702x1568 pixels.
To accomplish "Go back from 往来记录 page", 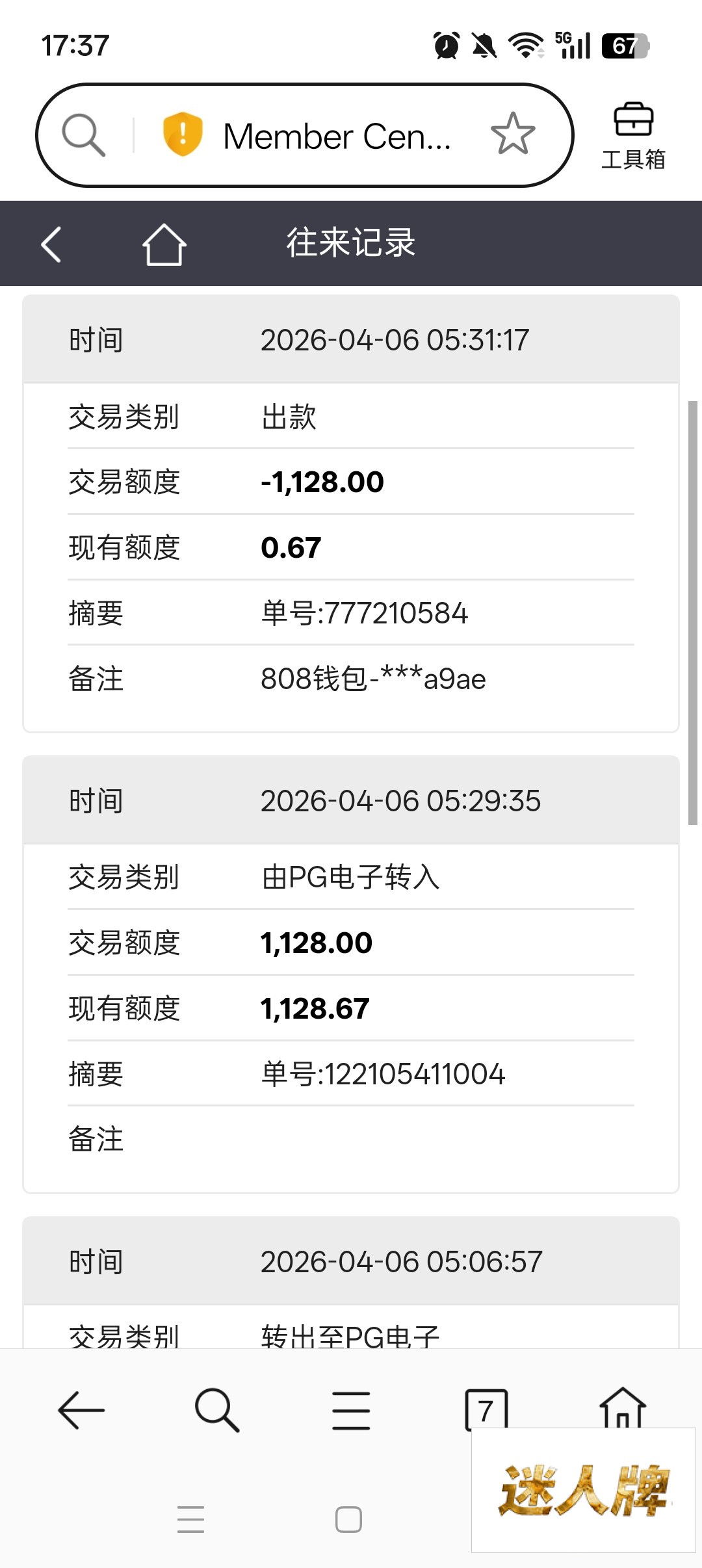I will [x=51, y=244].
